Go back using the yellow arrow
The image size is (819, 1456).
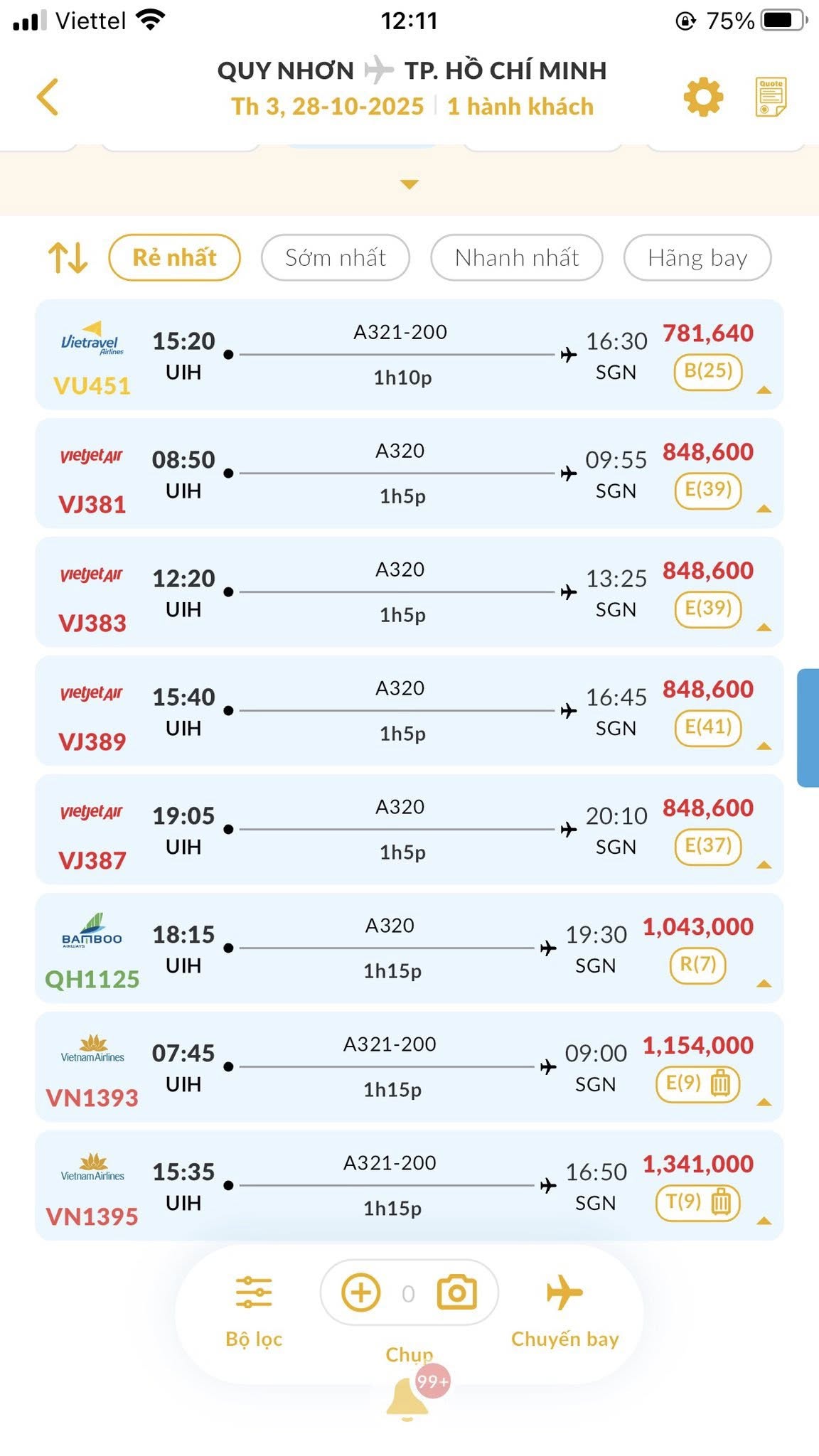coord(48,97)
